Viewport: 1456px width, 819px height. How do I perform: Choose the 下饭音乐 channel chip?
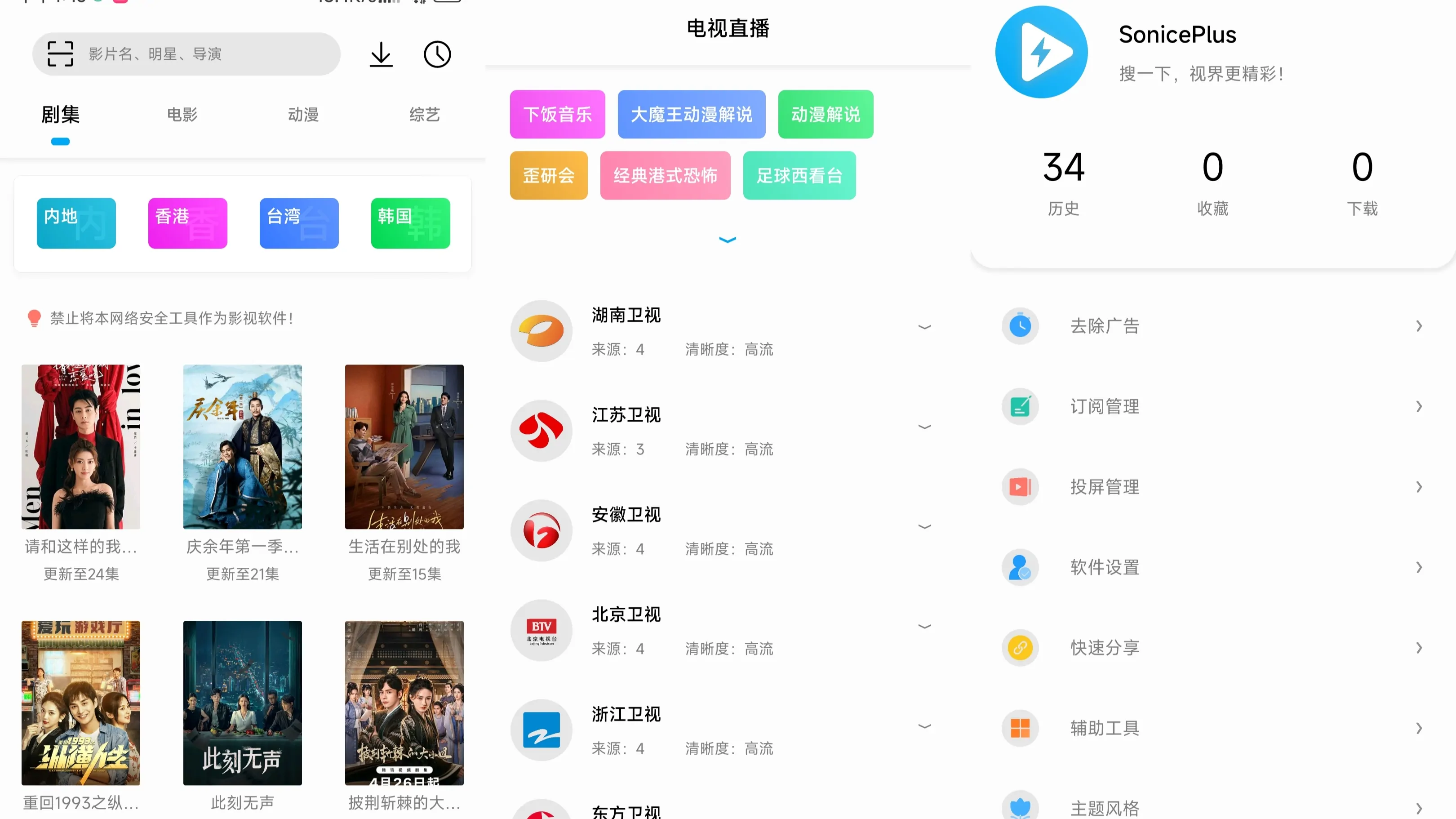[557, 114]
